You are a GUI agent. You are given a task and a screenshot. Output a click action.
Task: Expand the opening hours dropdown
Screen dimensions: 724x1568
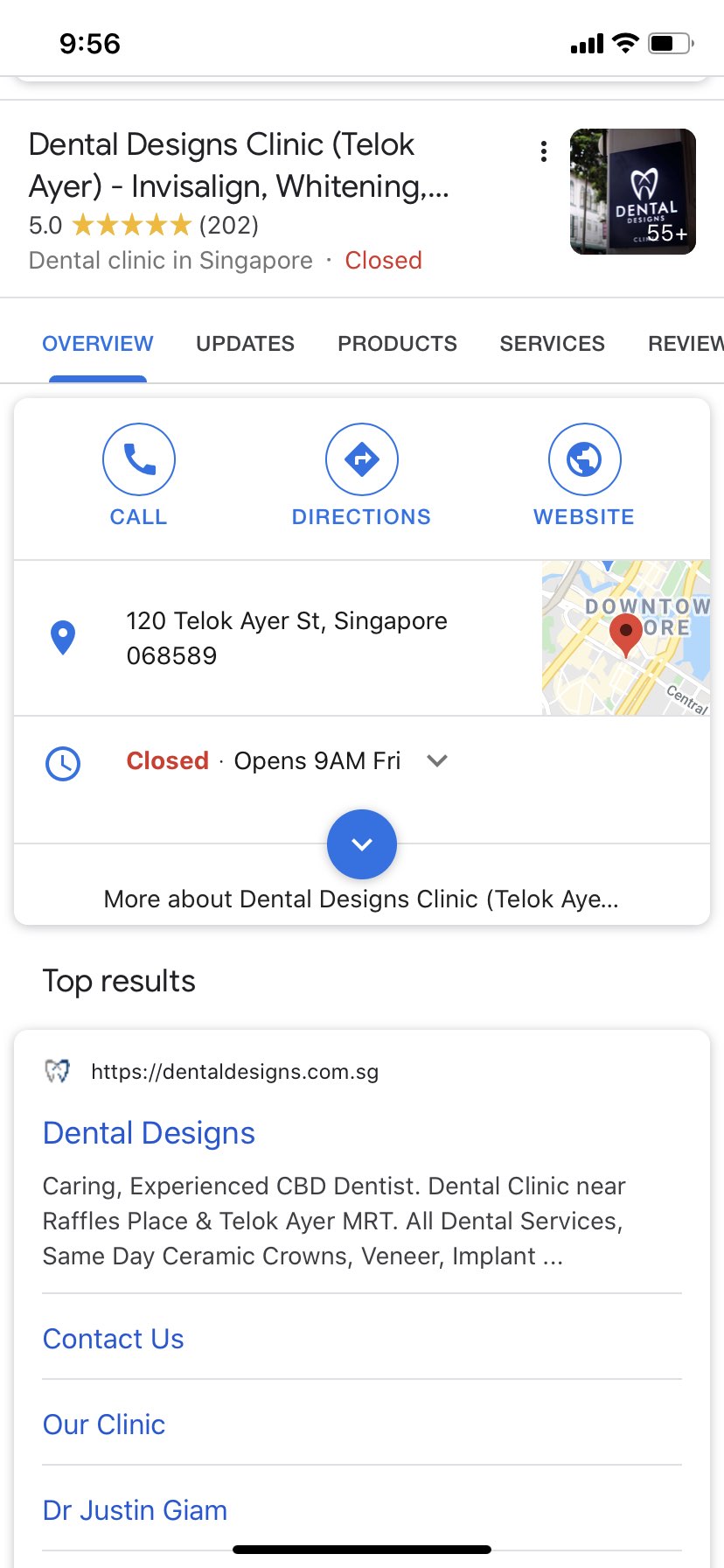point(437,761)
